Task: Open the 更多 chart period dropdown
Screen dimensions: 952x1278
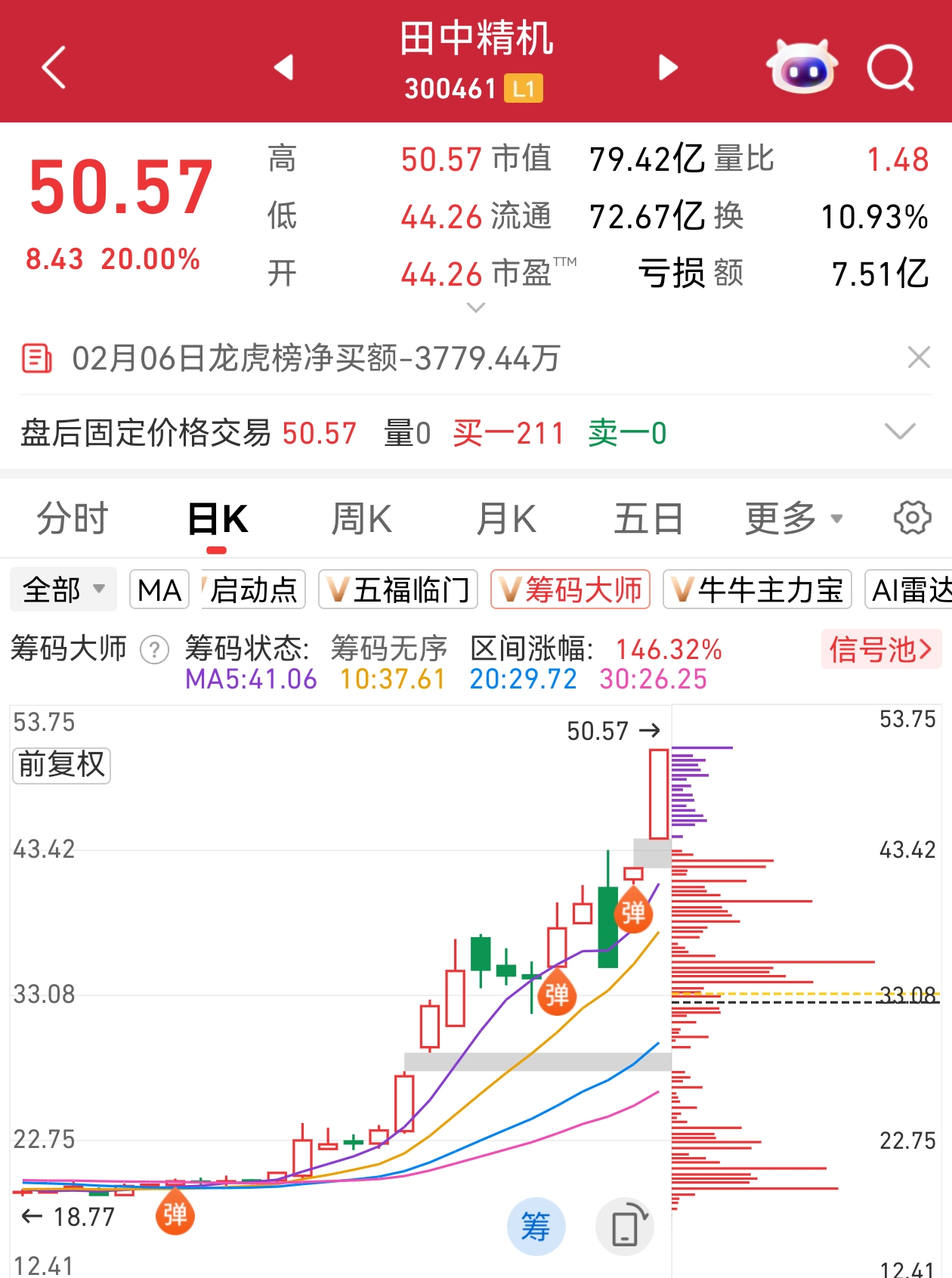Action: tap(793, 519)
